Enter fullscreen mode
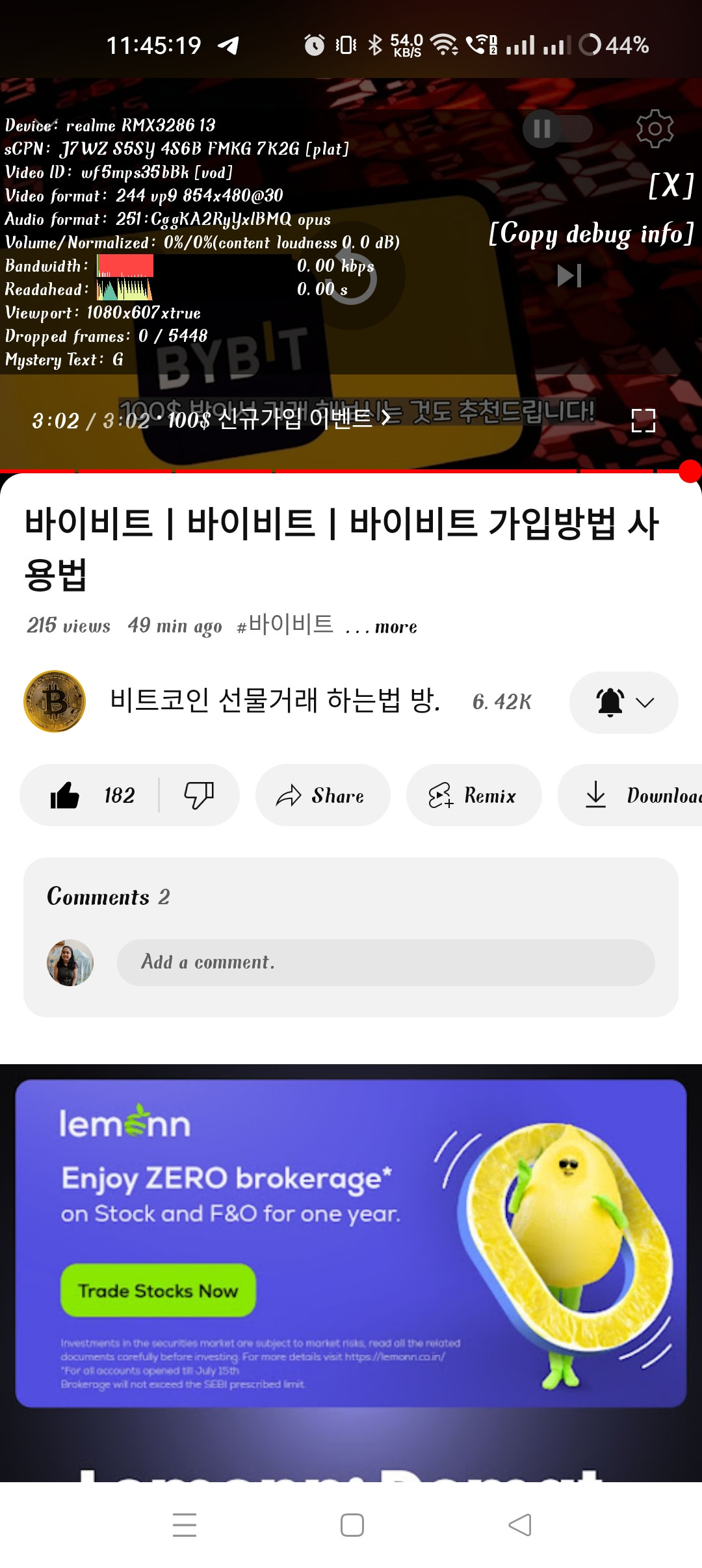This screenshot has height=1568, width=702. [x=643, y=421]
